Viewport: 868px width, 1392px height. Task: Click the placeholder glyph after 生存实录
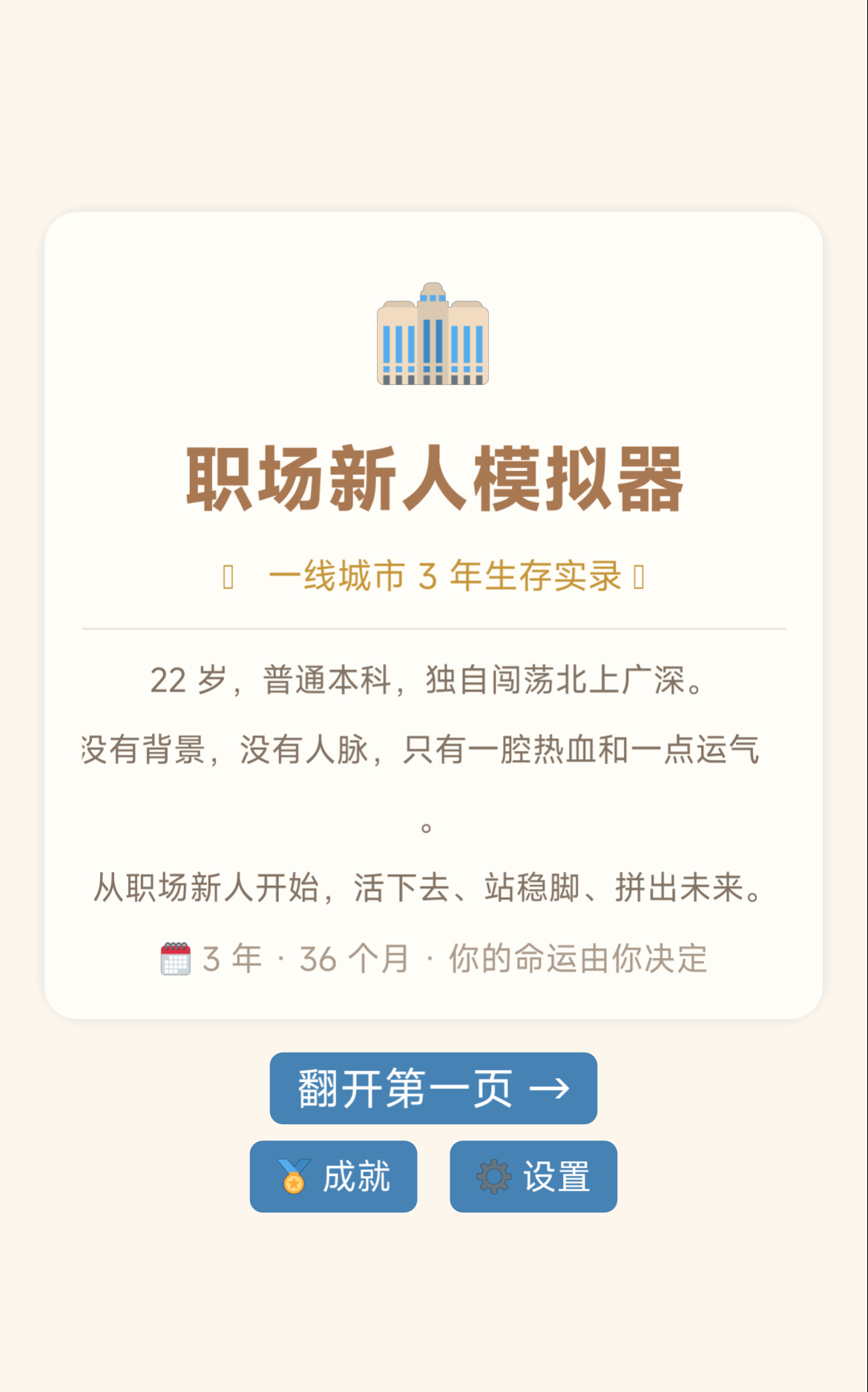(x=640, y=575)
